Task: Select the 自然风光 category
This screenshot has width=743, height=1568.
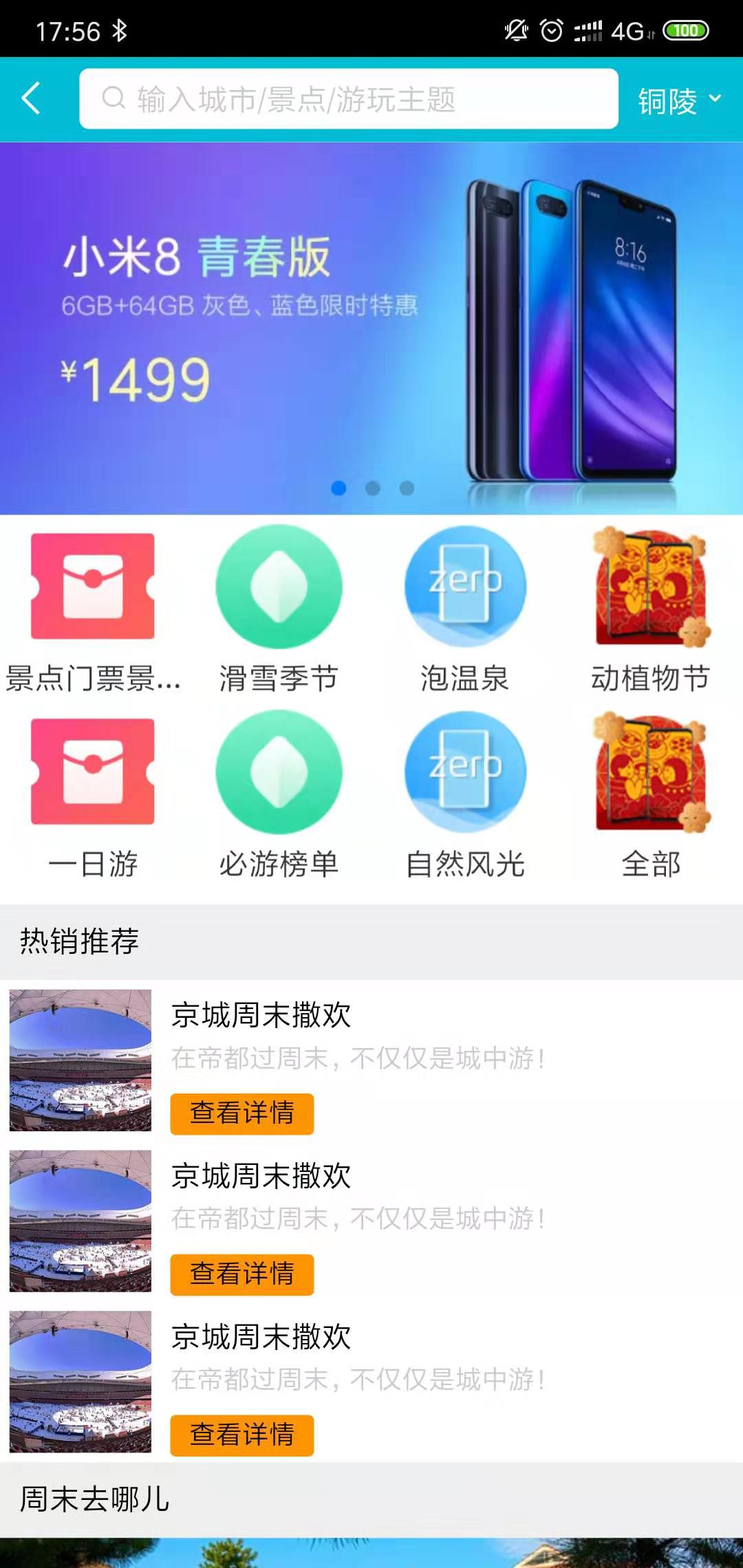Action: 465,795
